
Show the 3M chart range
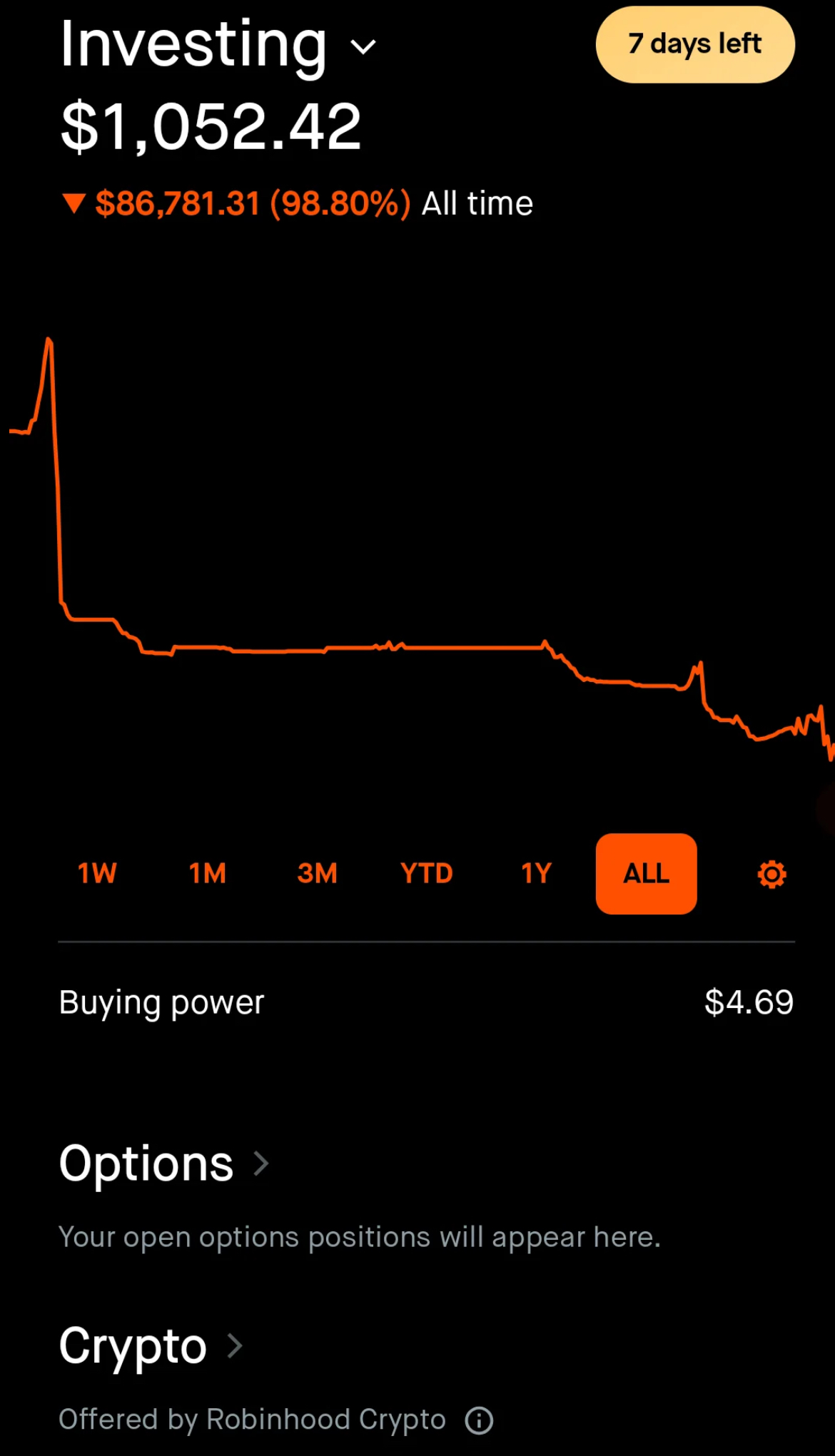click(317, 873)
